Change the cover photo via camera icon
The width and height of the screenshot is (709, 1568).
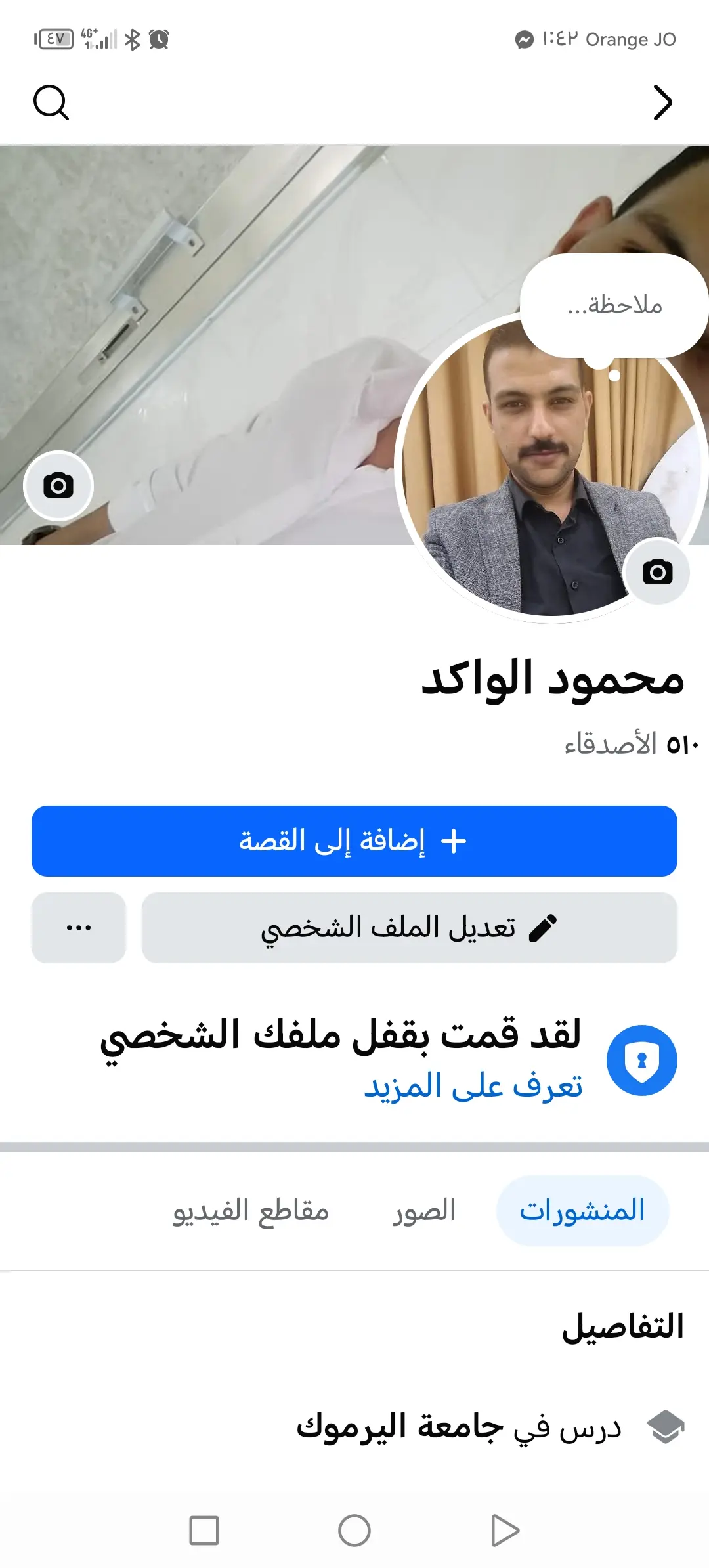click(58, 486)
